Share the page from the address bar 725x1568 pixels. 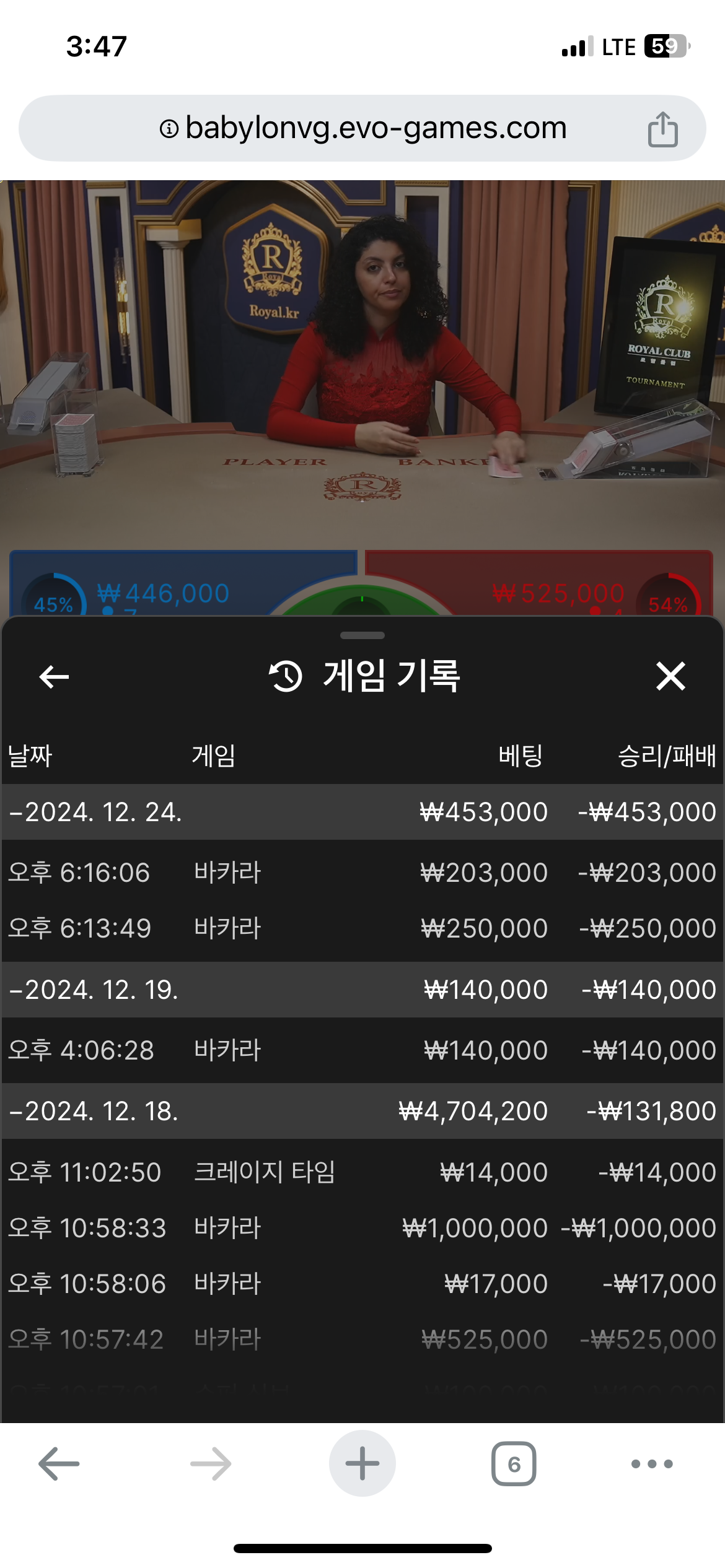(662, 129)
